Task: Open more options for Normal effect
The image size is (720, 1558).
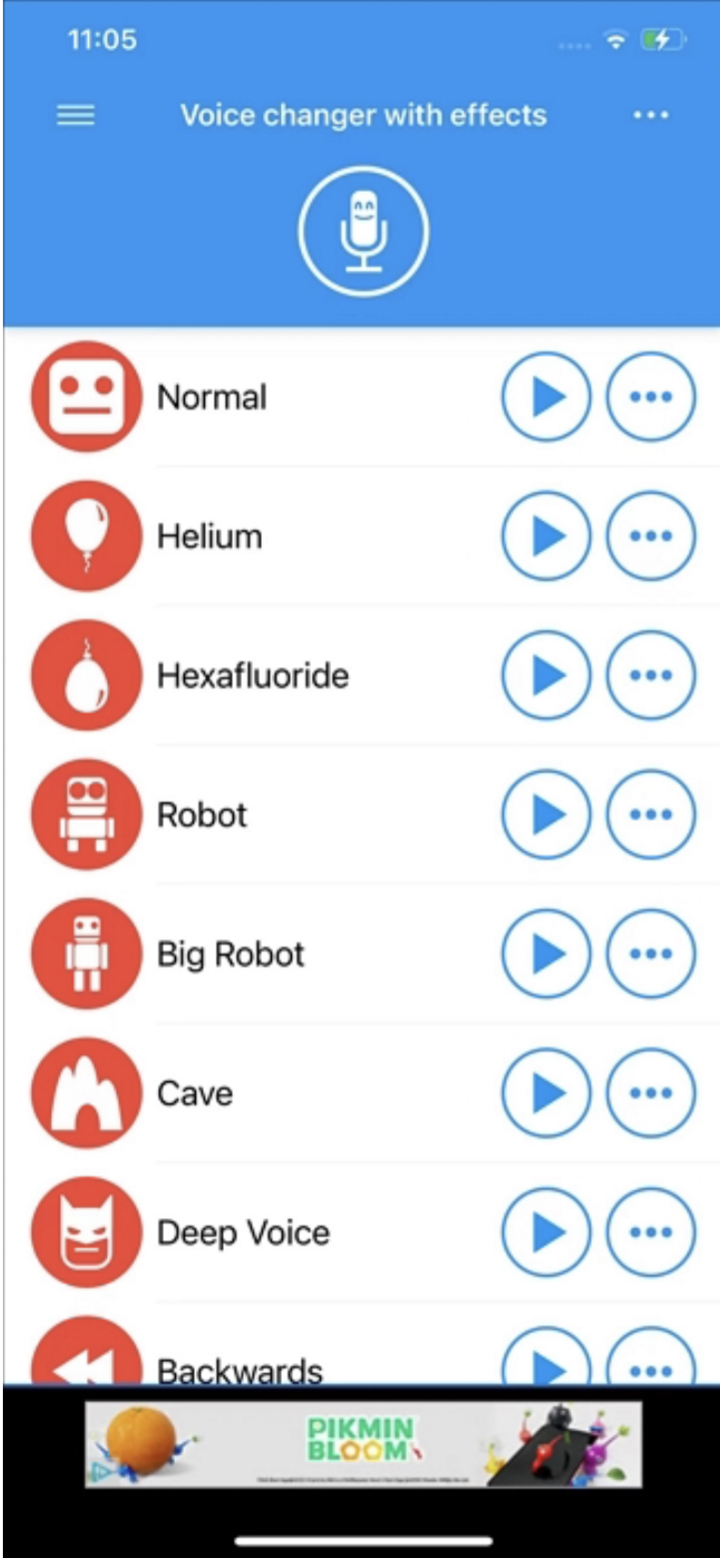Action: point(651,397)
